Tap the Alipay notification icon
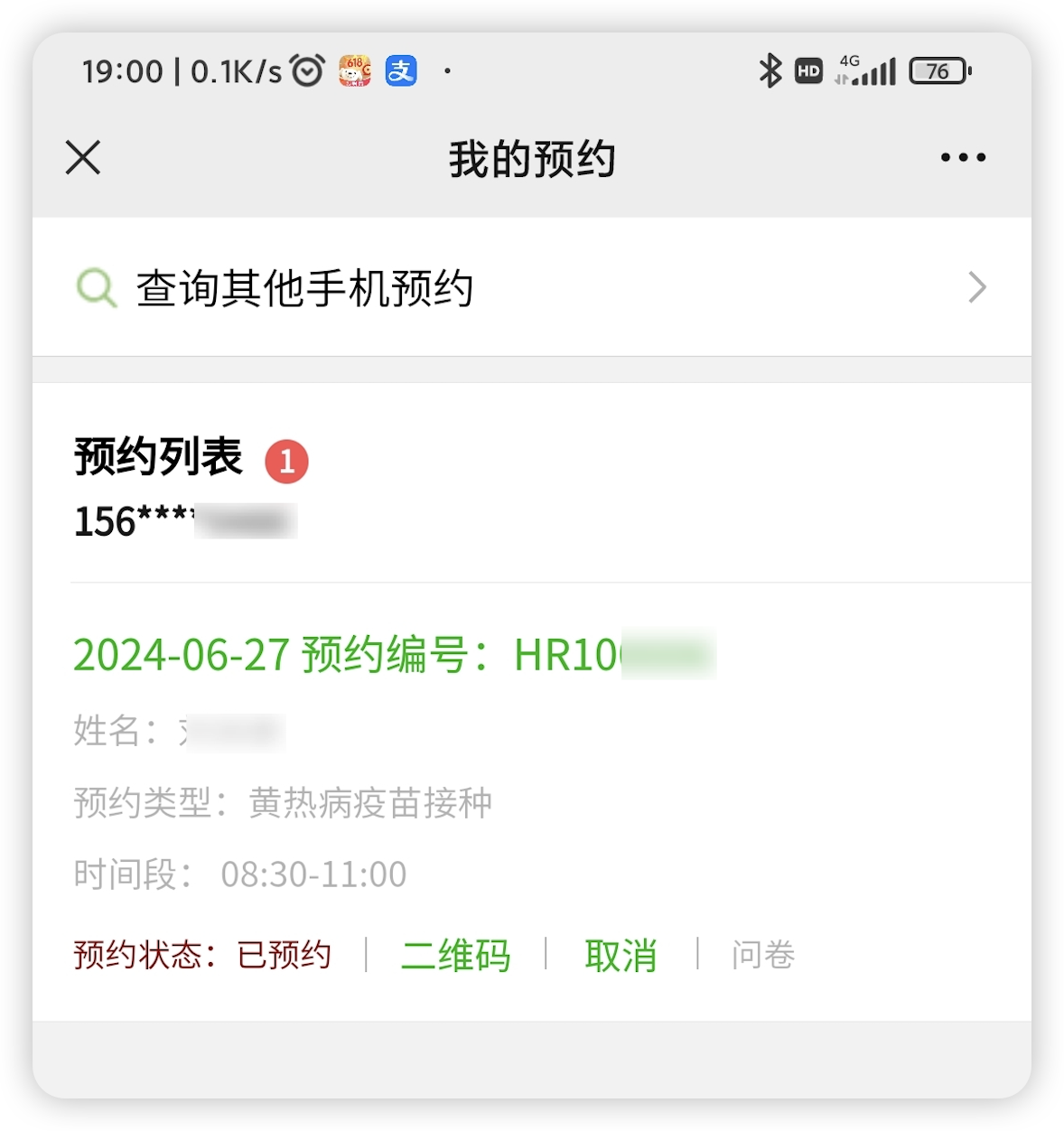1064x1131 pixels. coord(400,70)
